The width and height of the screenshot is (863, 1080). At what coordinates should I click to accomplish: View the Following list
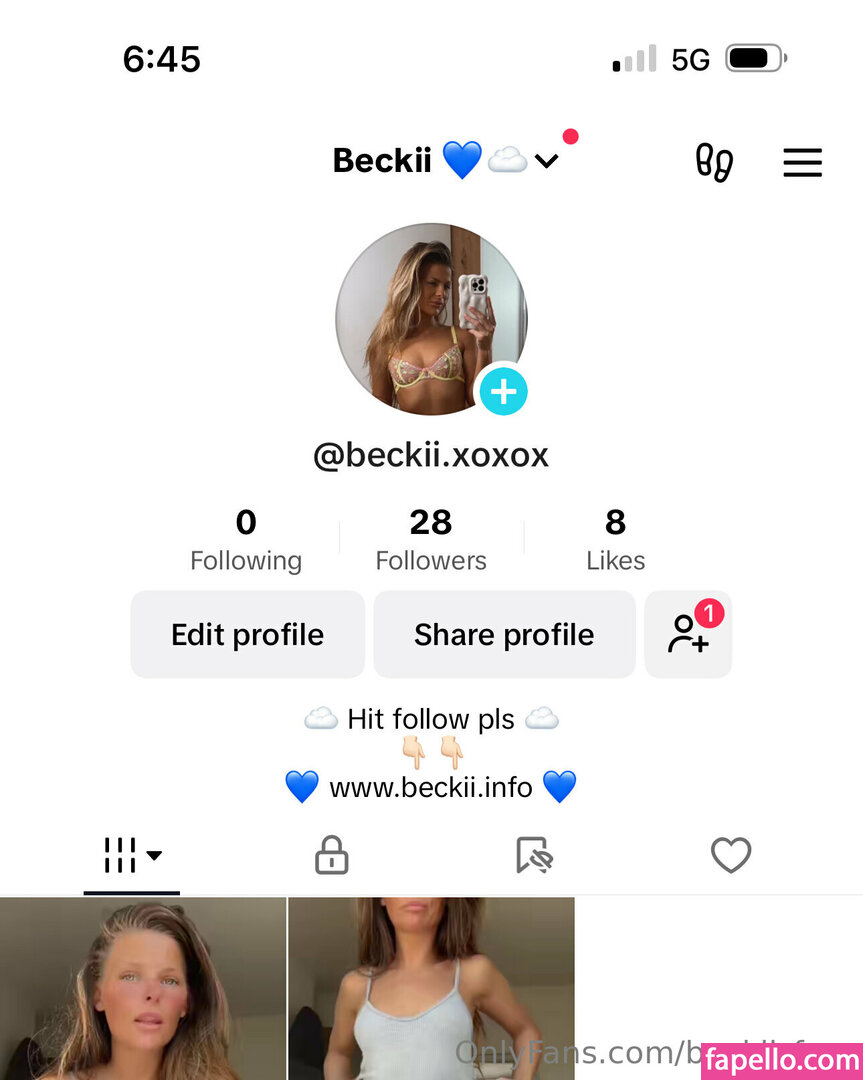click(246, 540)
